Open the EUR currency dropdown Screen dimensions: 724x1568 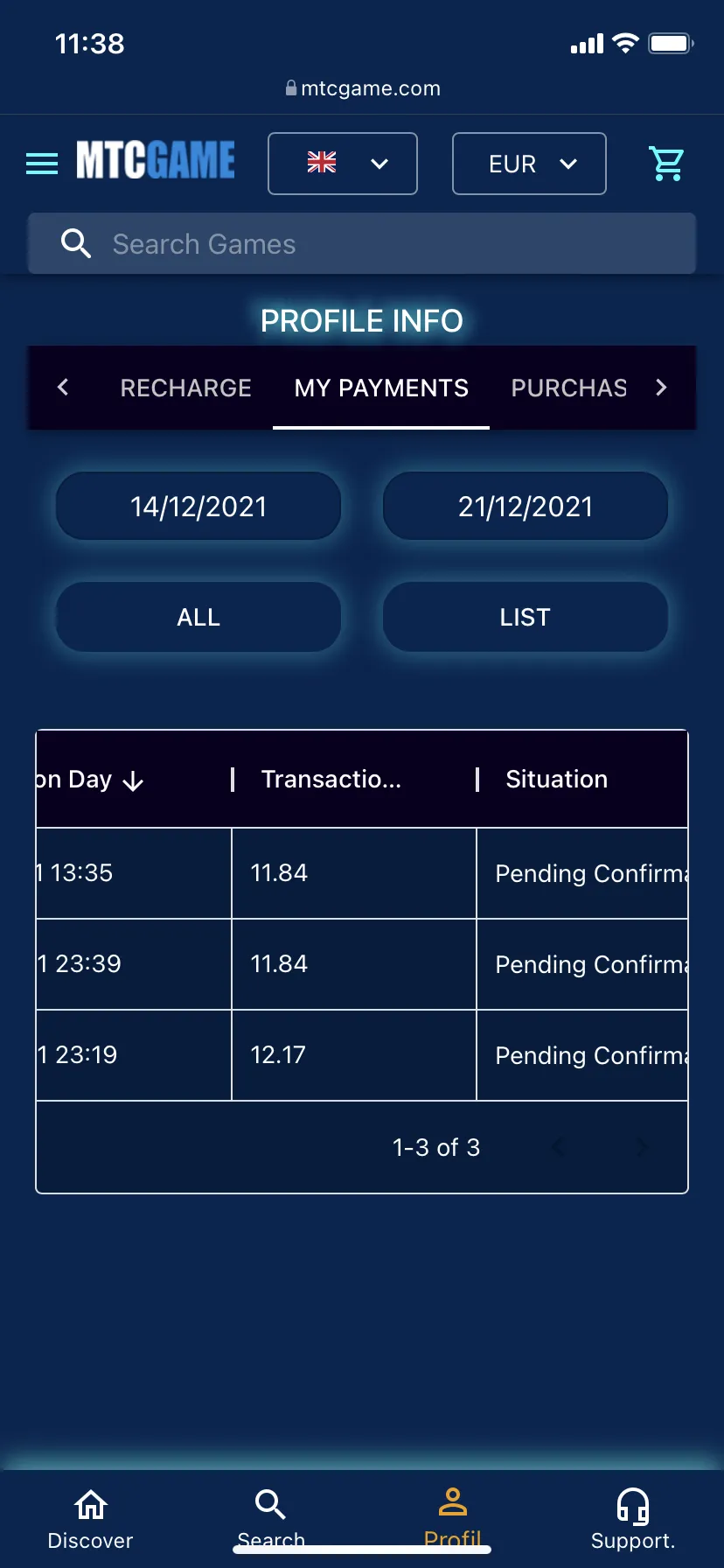529,164
